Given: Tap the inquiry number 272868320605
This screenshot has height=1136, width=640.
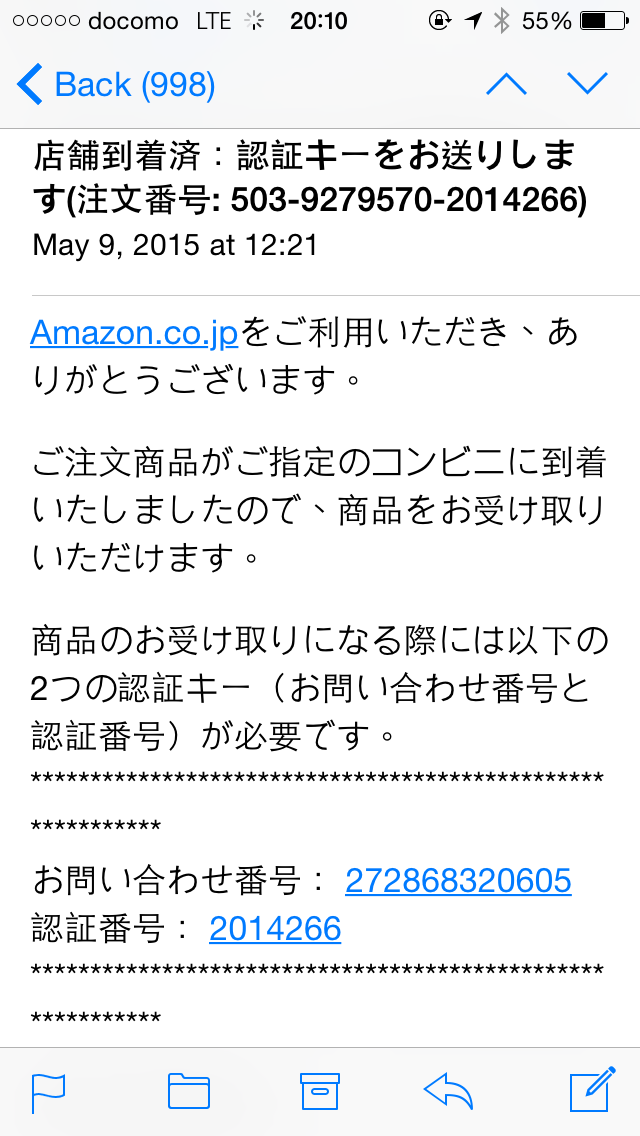Looking at the screenshot, I should click(x=458, y=880).
